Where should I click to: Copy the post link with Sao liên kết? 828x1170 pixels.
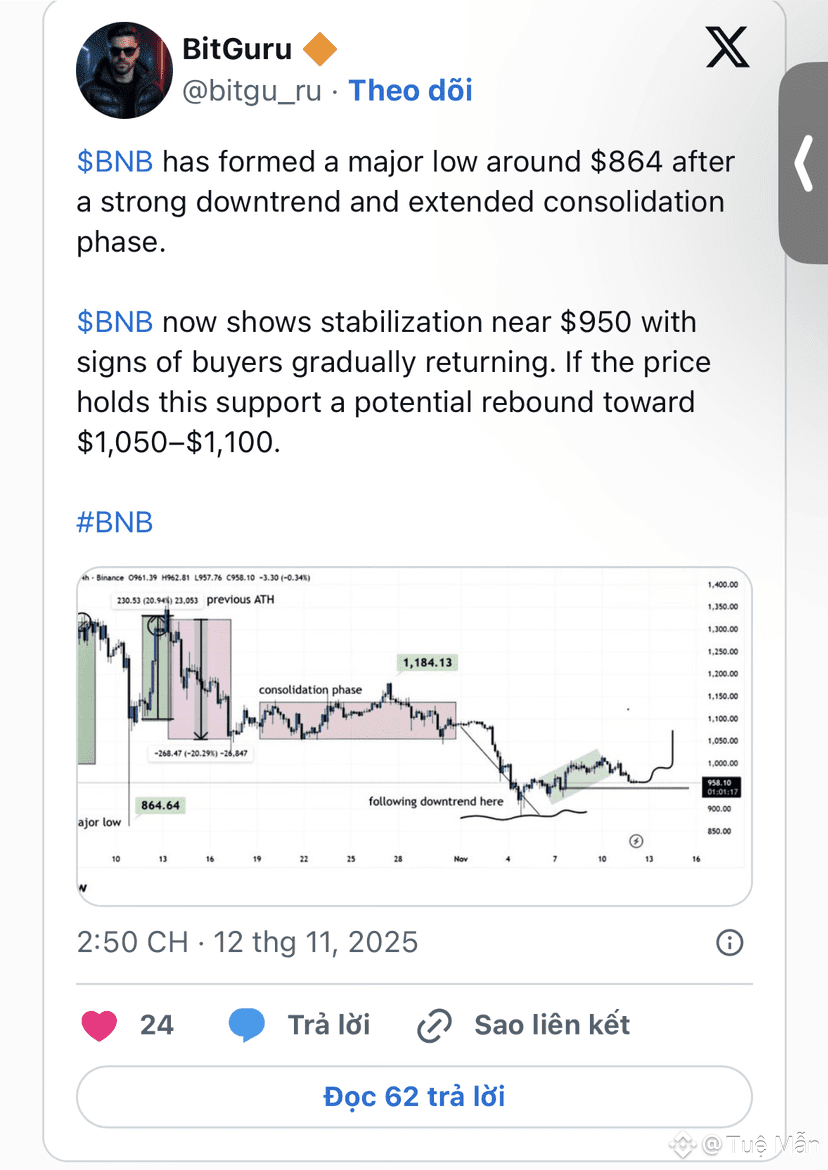523,1025
